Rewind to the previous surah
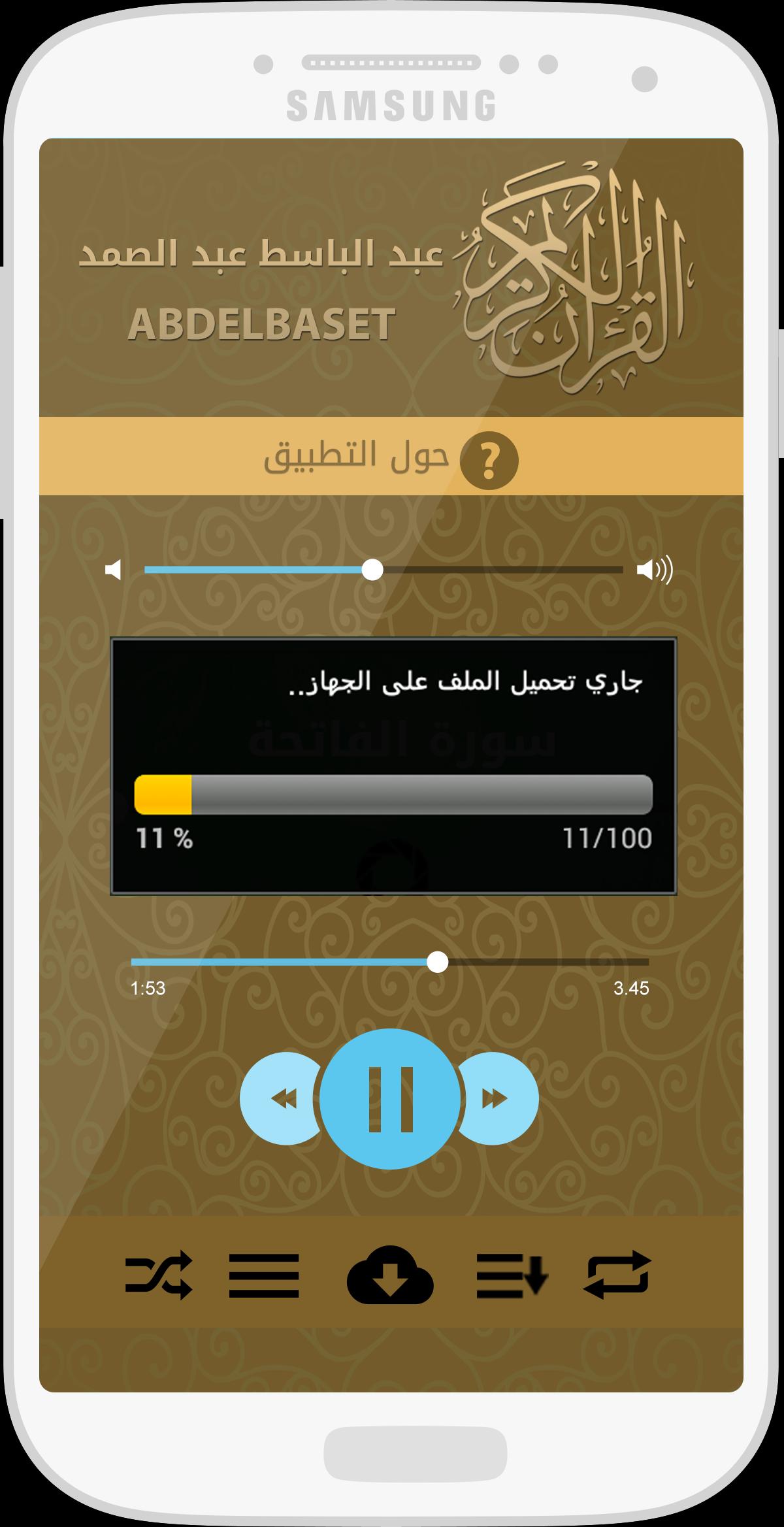The height and width of the screenshot is (1527, 784). [282, 1098]
